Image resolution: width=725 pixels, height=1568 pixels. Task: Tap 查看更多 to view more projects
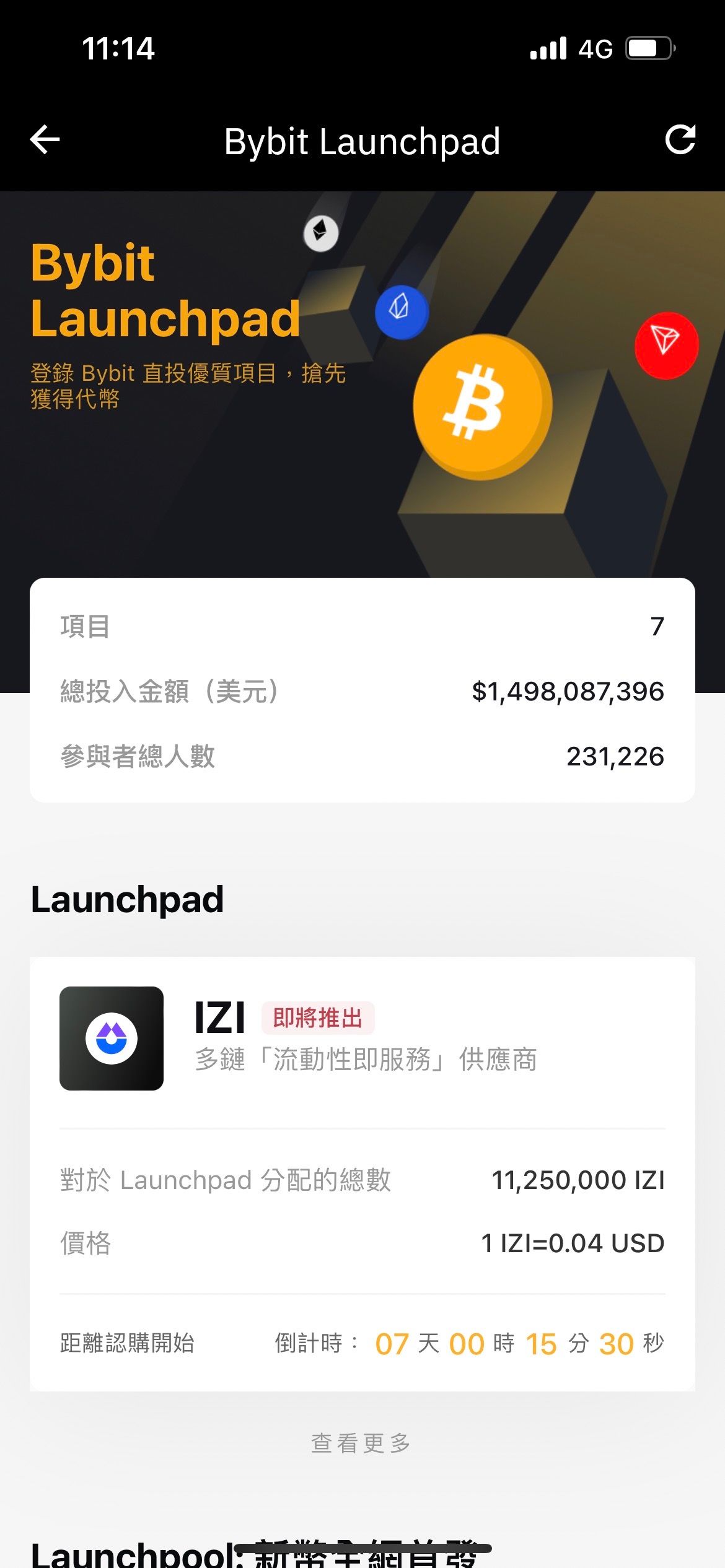(x=361, y=1442)
